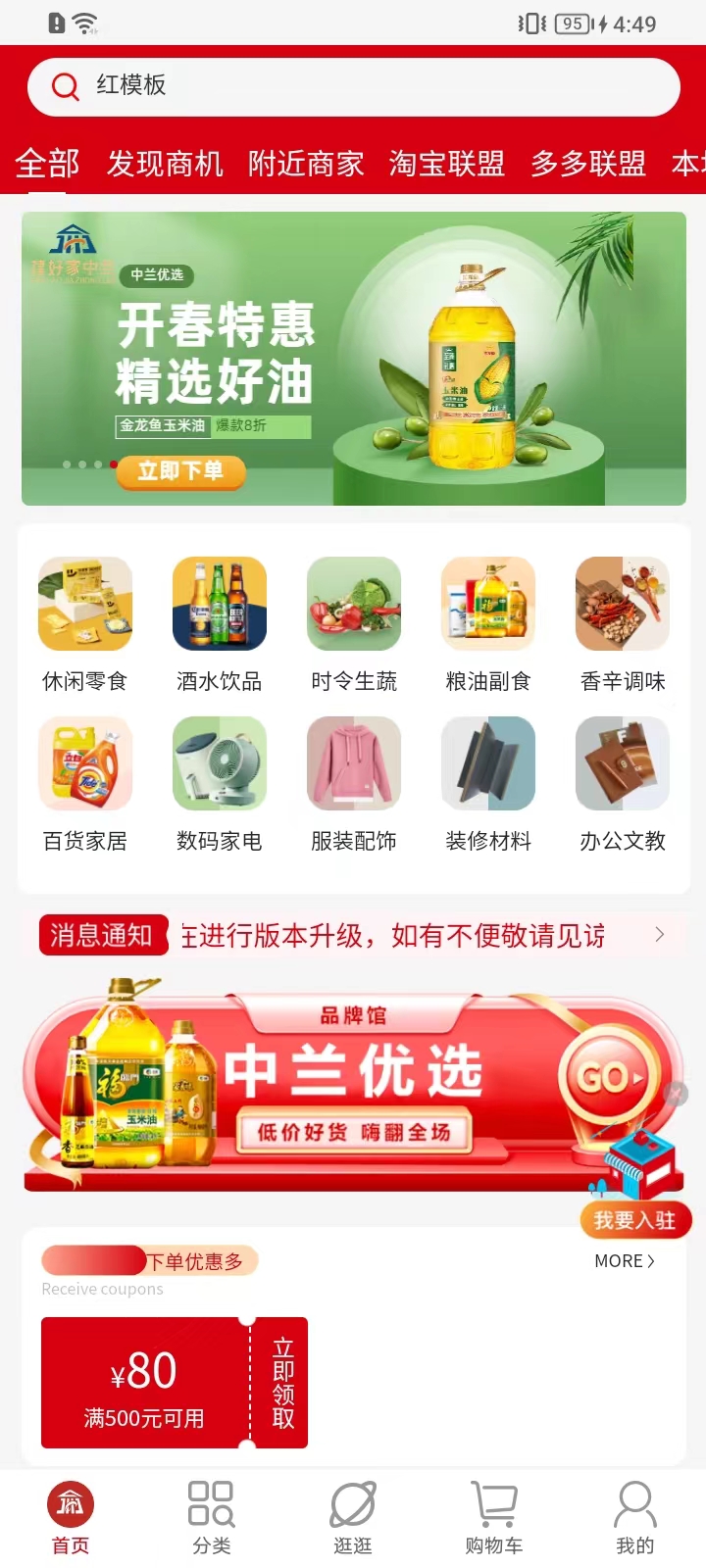706x1568 pixels.
Task: Select the fourth carousel dot indicator
Action: pyautogui.click(x=114, y=465)
